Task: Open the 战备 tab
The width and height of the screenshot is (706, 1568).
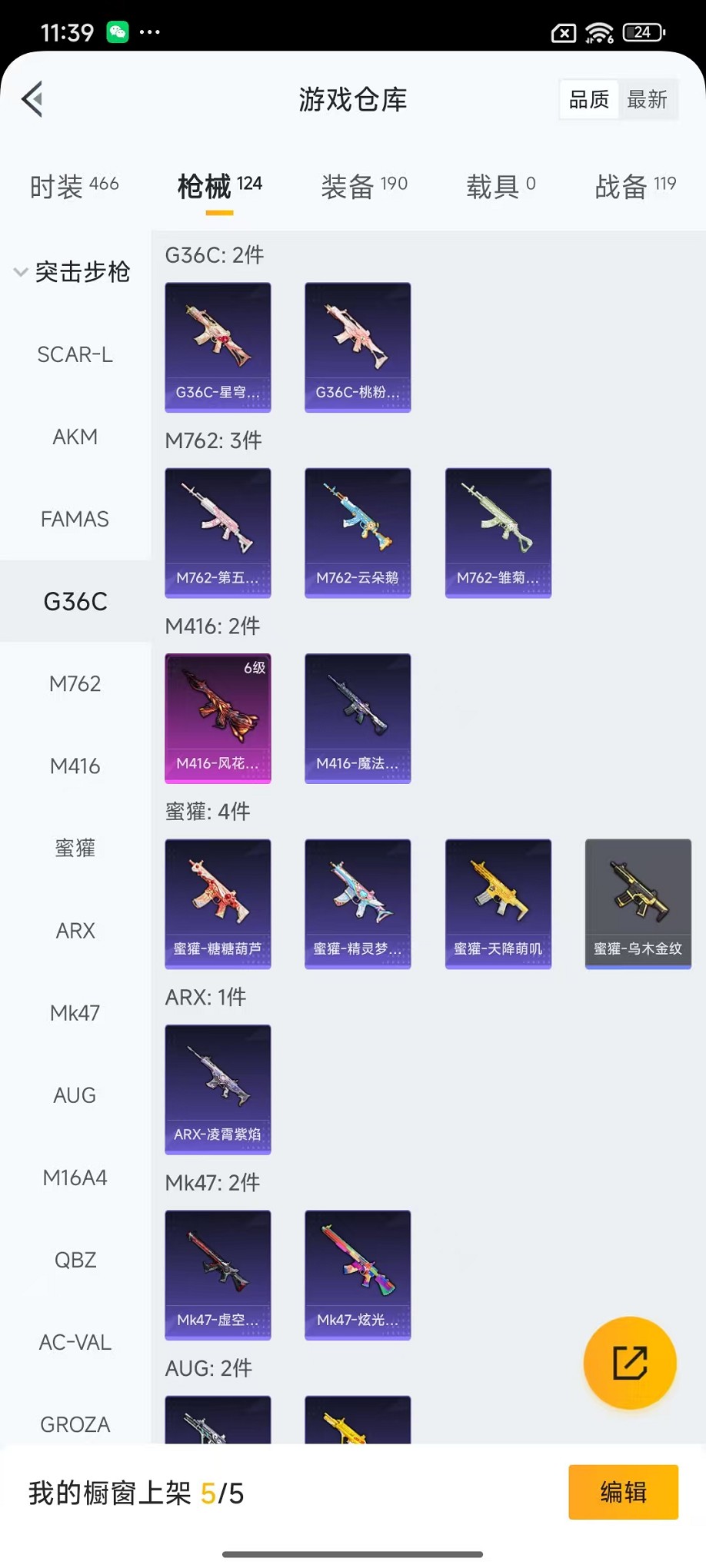Action: tap(635, 186)
